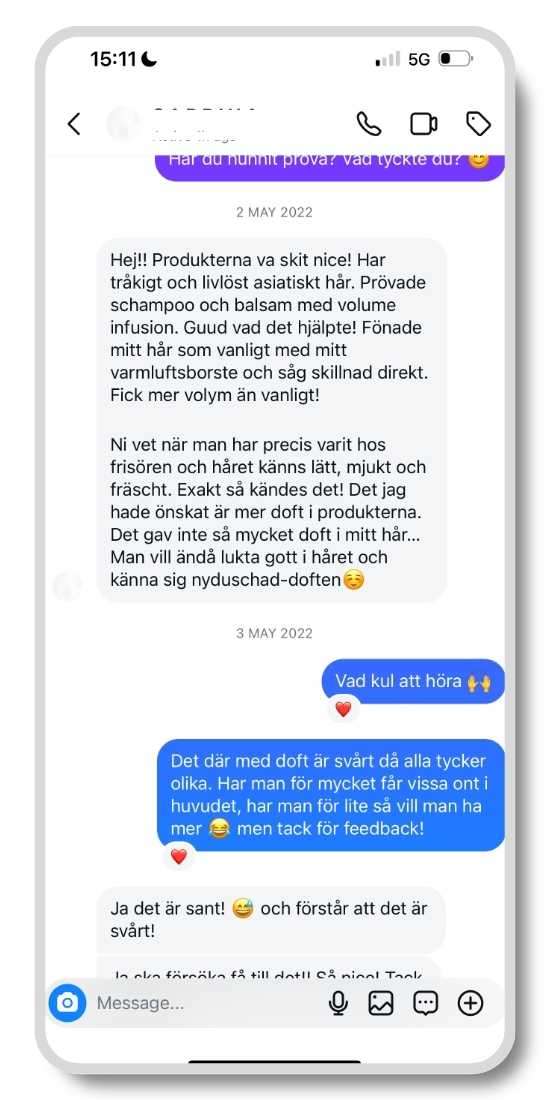Image resolution: width=550 pixels, height=1100 pixels.
Task: Start an audio call
Action: [369, 124]
